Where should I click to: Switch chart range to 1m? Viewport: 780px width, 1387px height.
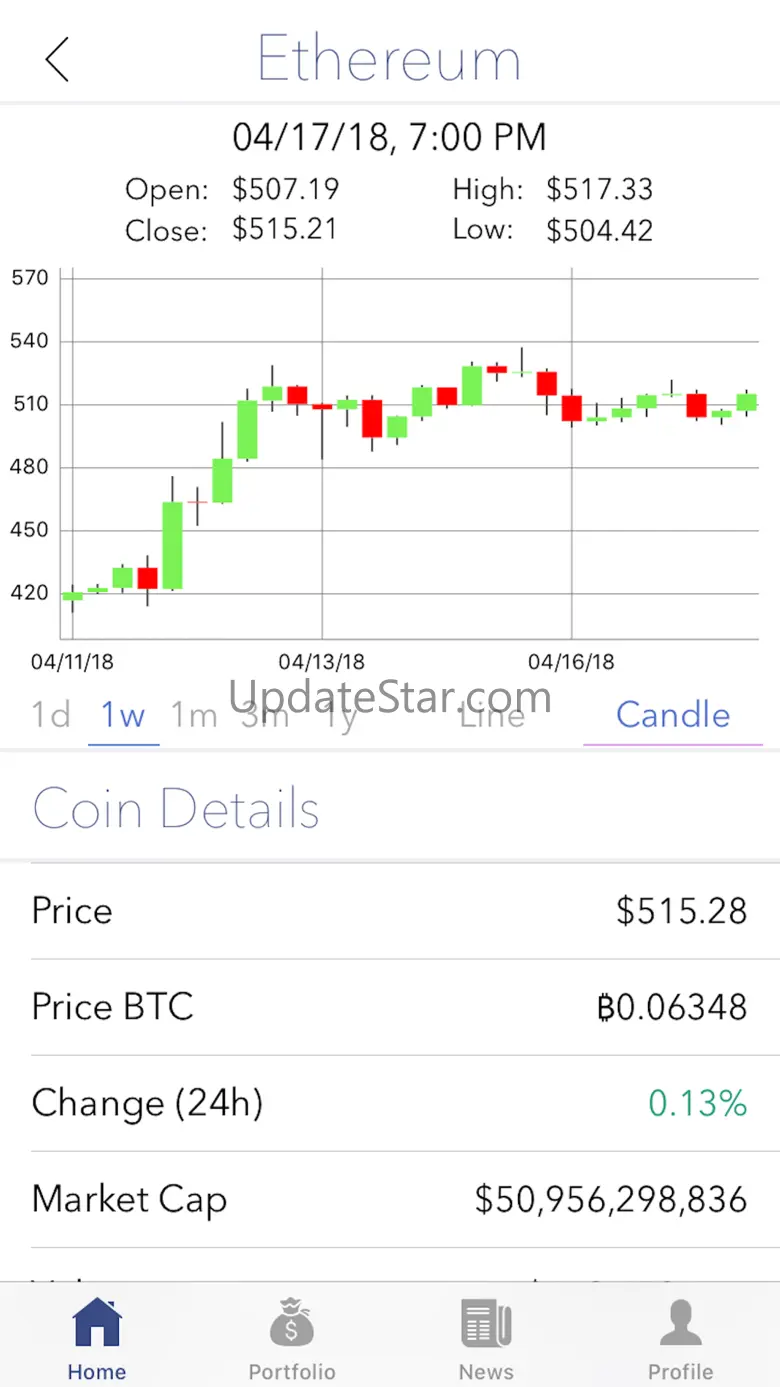click(x=193, y=715)
